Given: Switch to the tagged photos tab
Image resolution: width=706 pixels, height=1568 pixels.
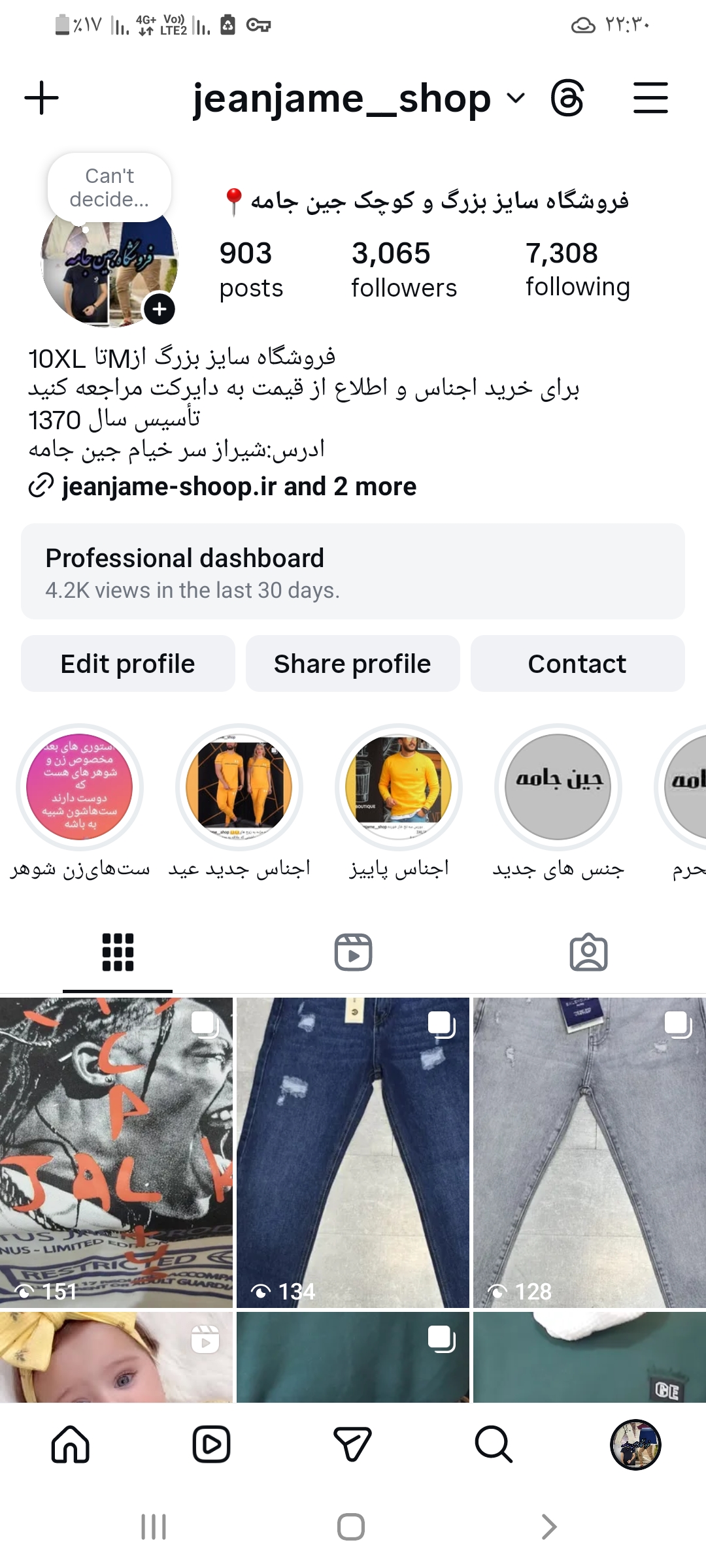Looking at the screenshot, I should pos(588,953).
